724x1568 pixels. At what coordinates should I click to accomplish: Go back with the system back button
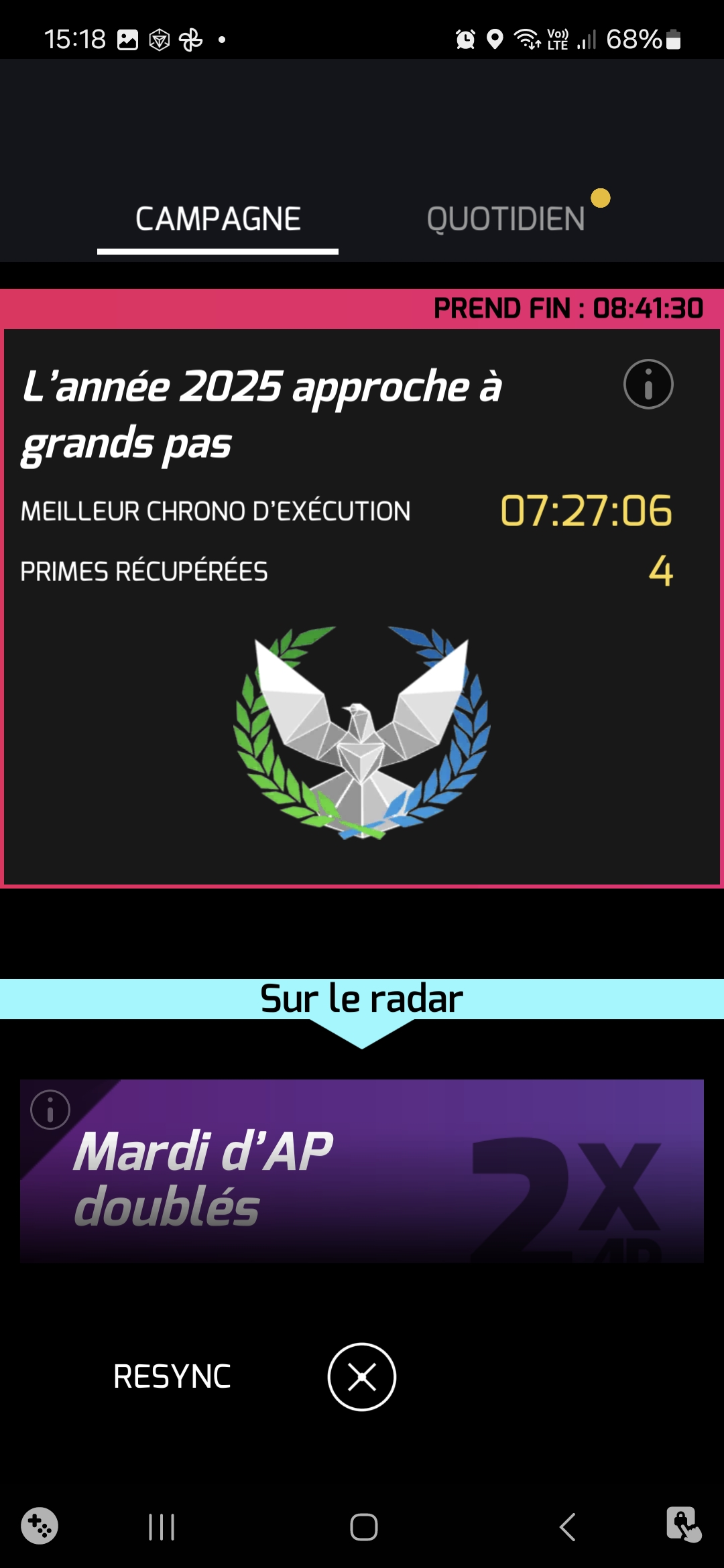[567, 1527]
